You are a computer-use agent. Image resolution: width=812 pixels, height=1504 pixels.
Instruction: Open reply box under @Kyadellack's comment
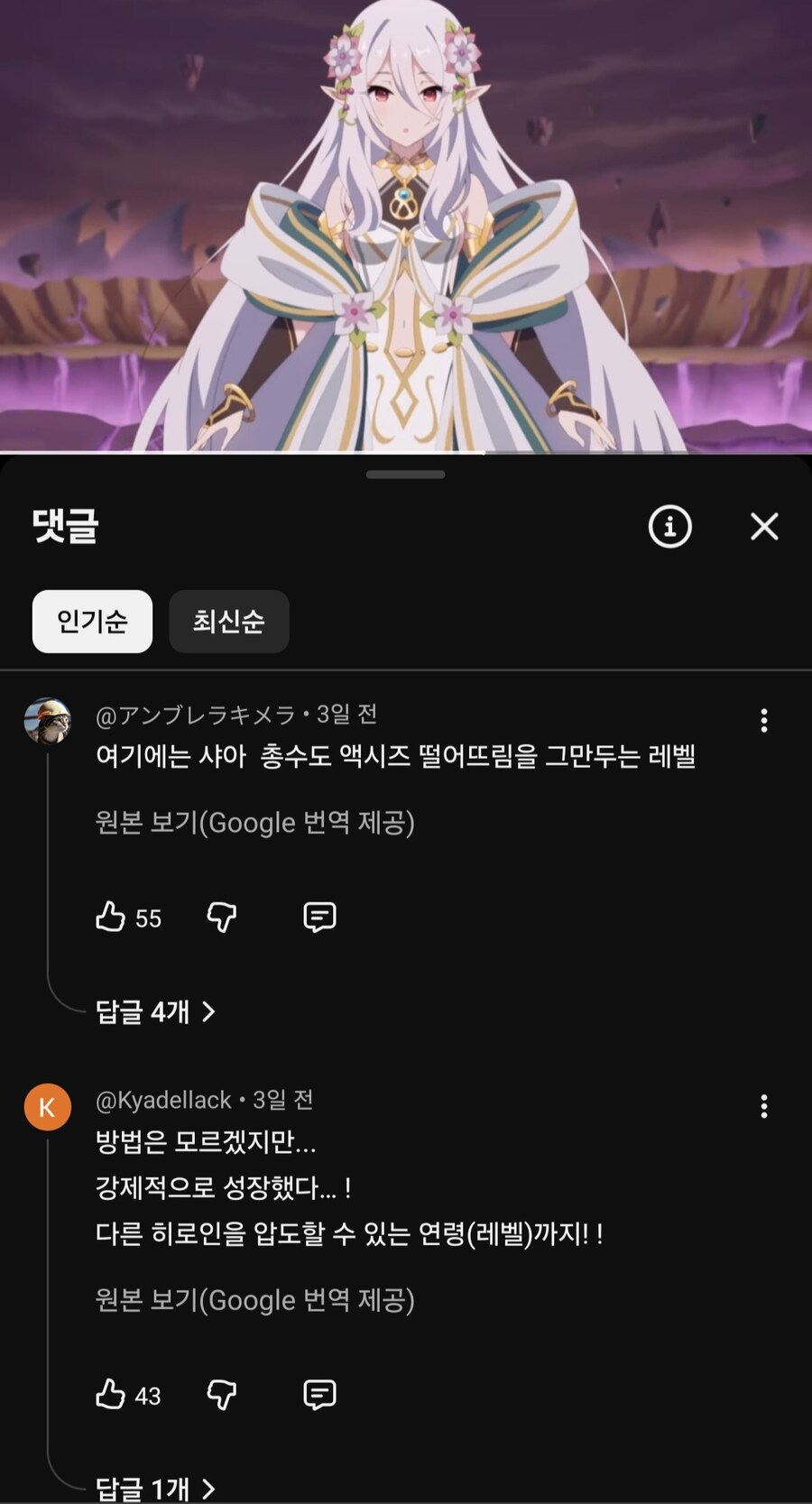pos(318,1395)
